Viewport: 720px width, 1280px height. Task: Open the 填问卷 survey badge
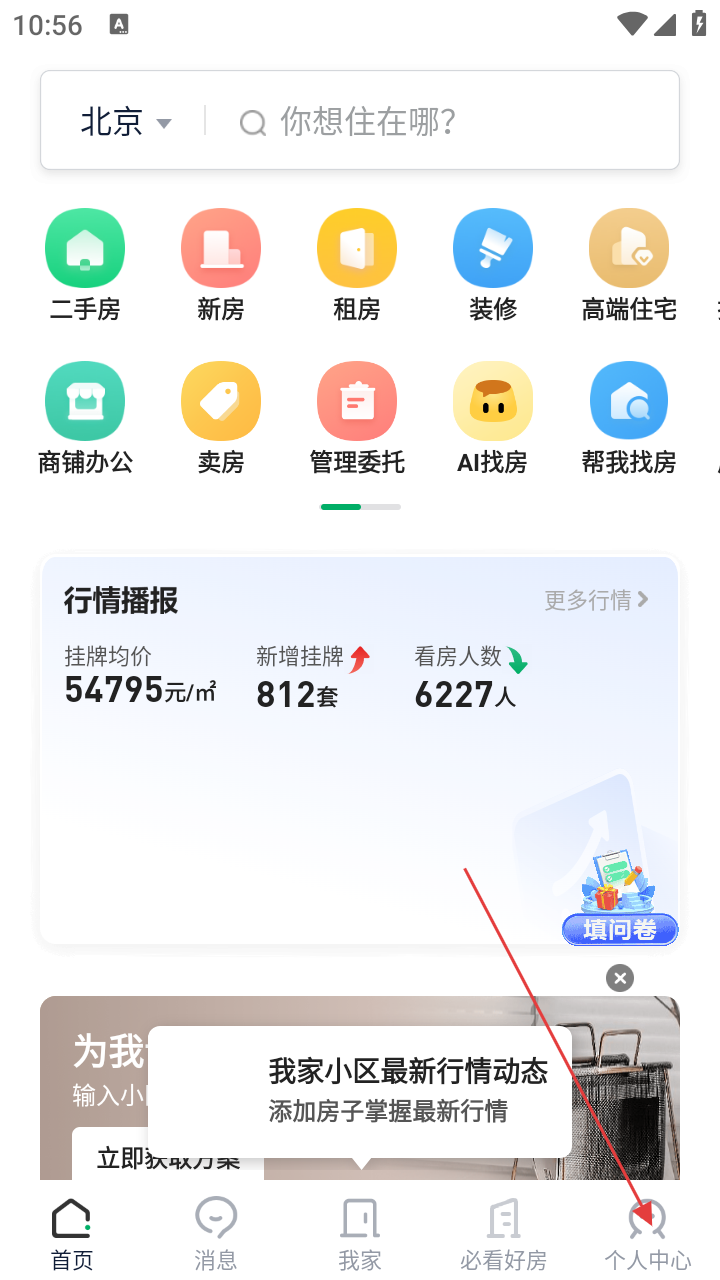pos(620,929)
